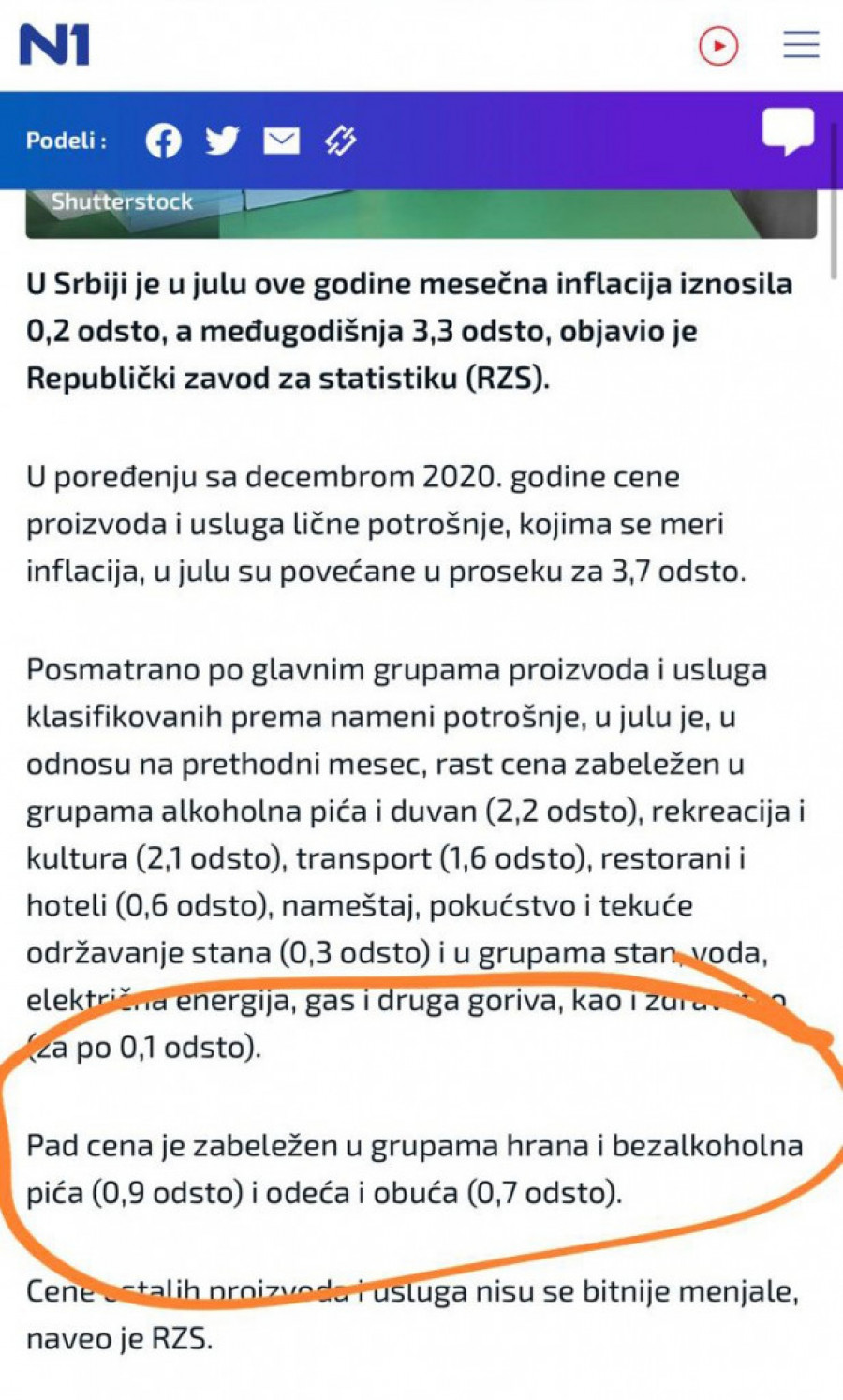Share the article via email

point(281,141)
